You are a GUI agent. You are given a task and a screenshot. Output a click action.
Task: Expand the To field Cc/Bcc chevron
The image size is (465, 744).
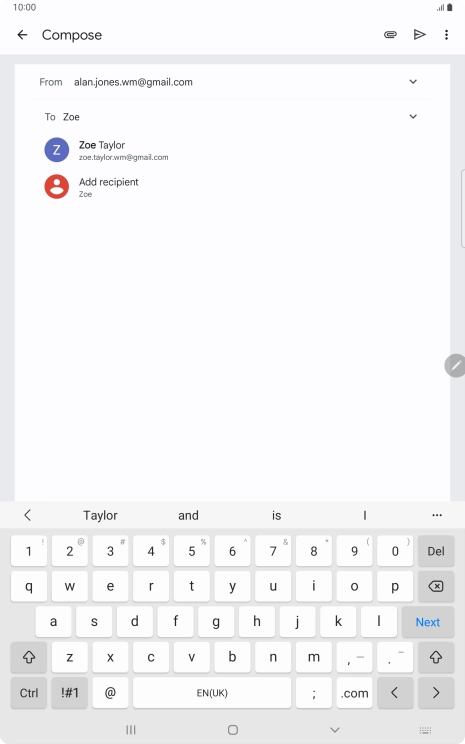click(413, 116)
